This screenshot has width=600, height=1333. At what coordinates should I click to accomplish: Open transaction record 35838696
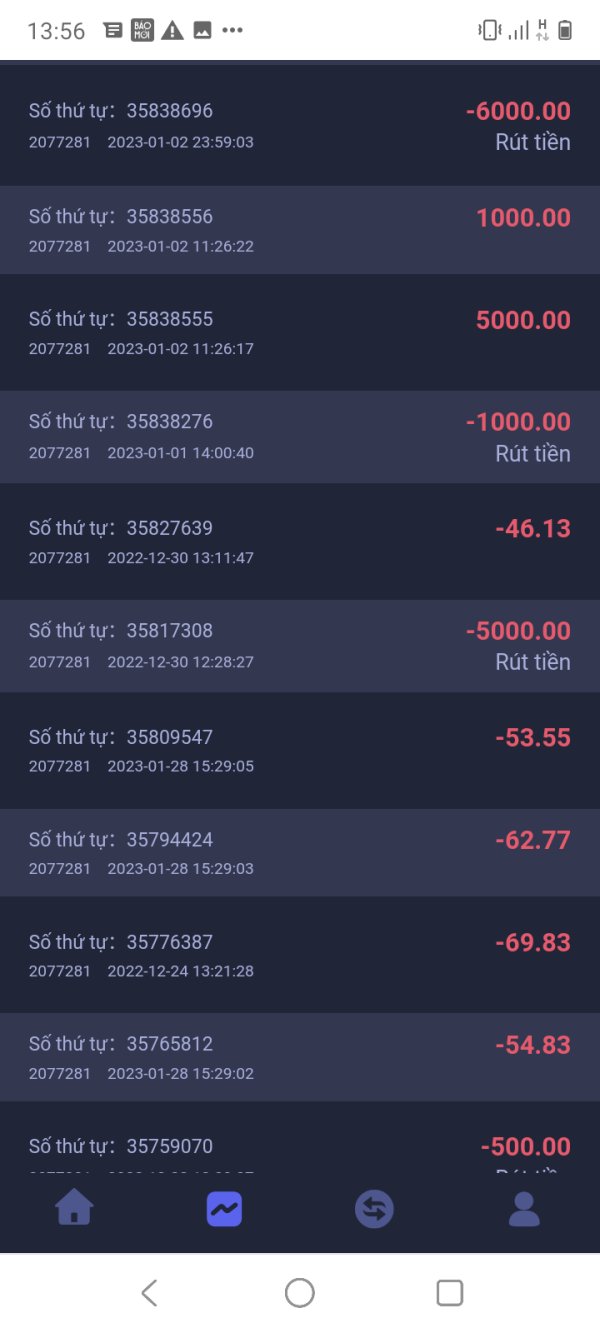click(x=300, y=125)
